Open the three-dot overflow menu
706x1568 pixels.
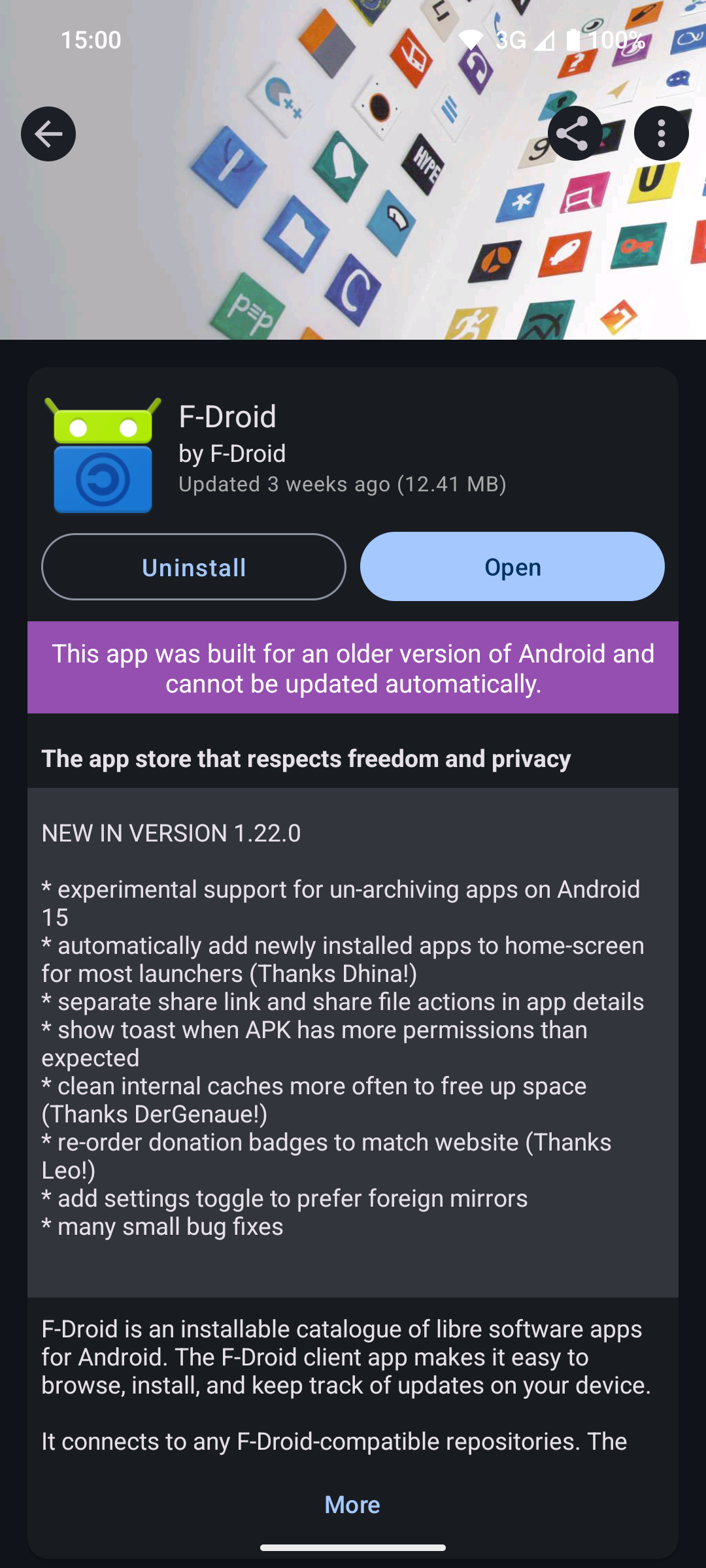[x=661, y=134]
